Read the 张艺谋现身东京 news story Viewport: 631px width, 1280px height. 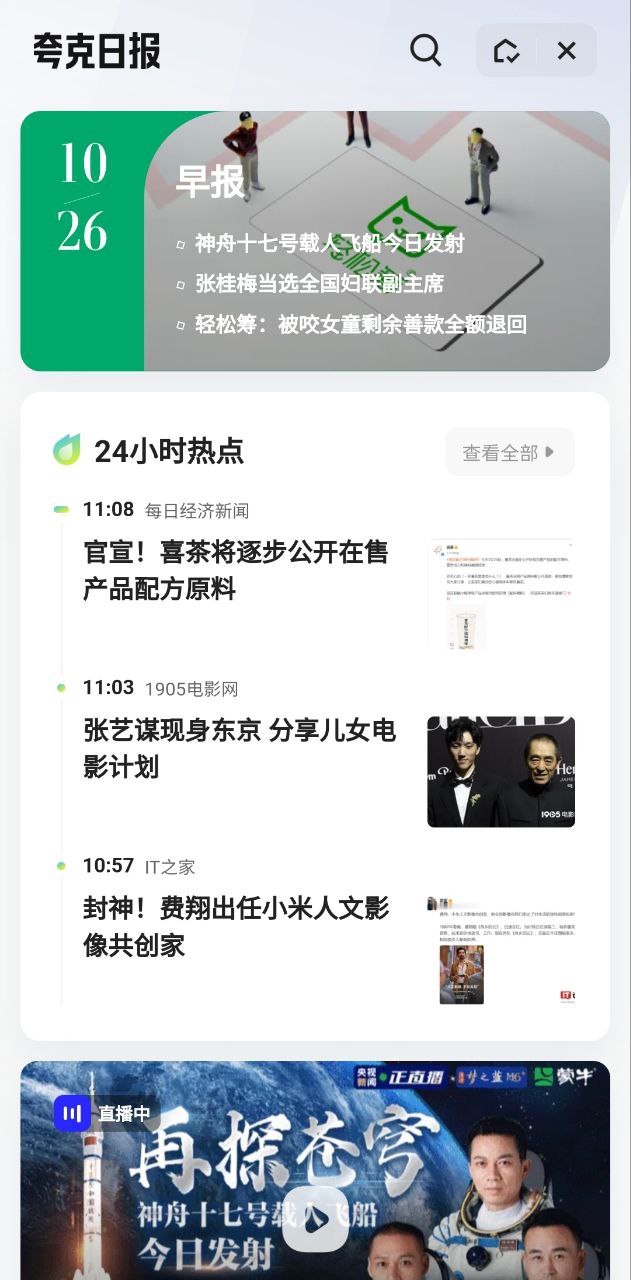[x=240, y=748]
